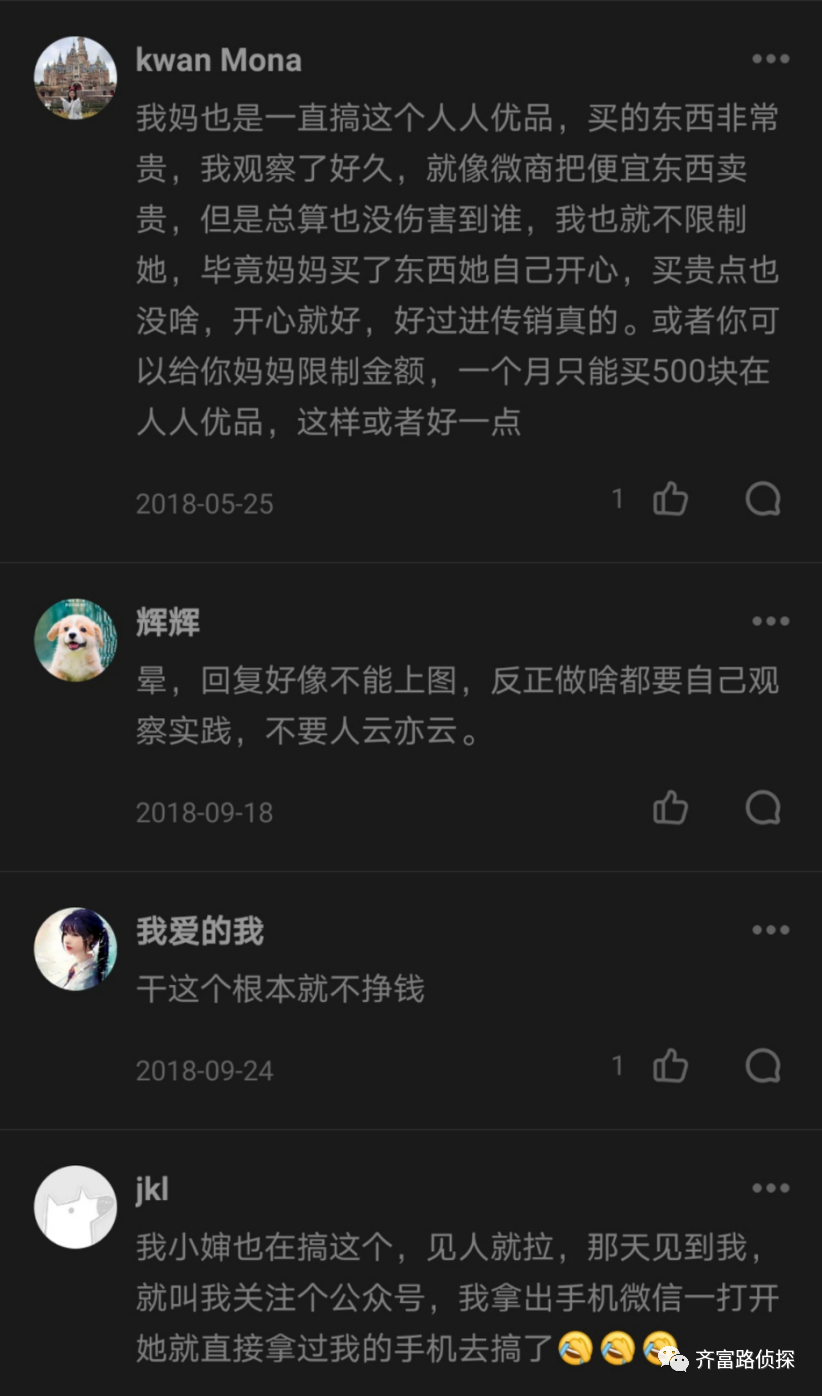Reply to 我爱的我's comment

click(763, 1067)
